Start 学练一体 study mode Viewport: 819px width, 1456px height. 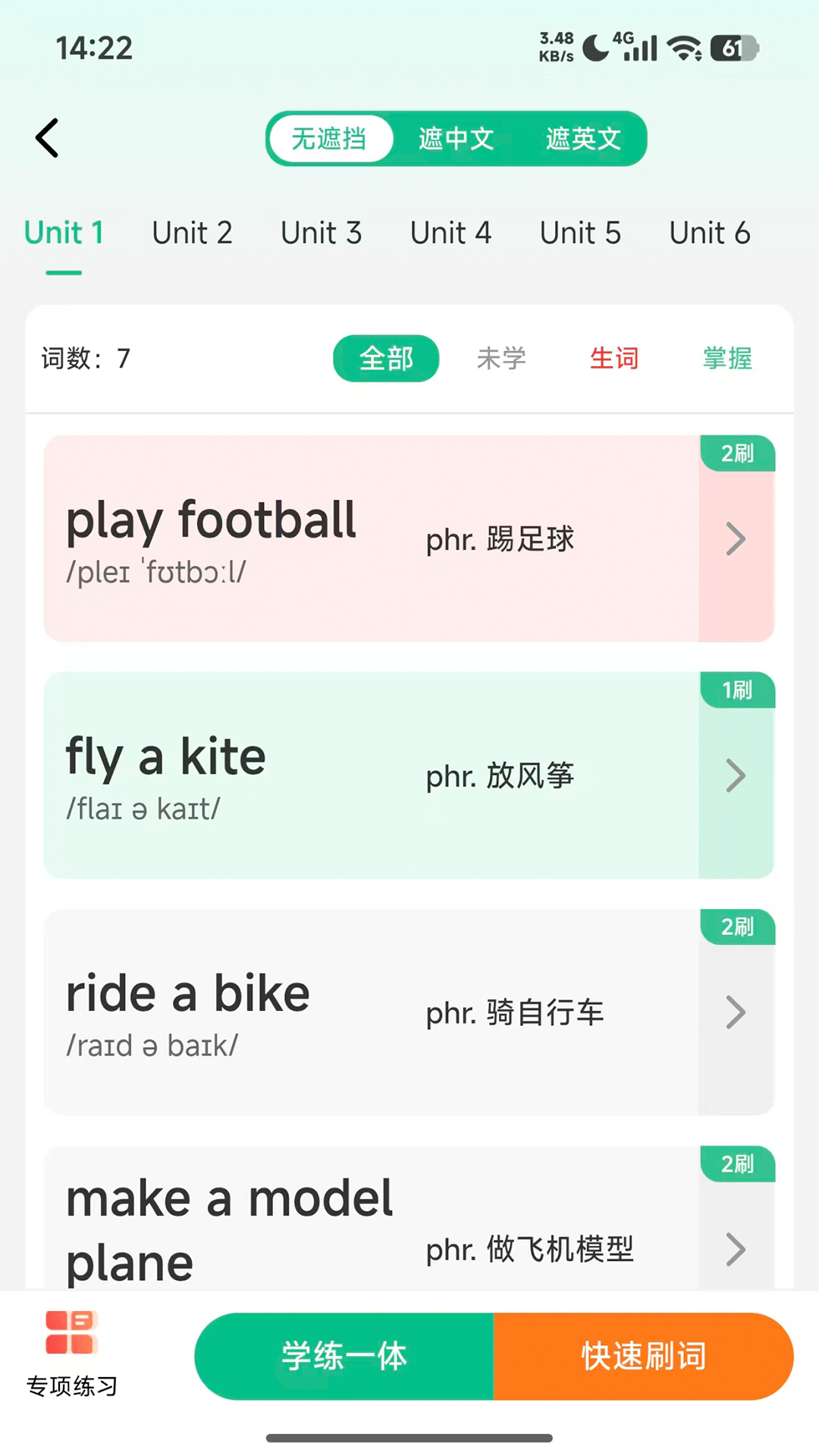tap(344, 1356)
